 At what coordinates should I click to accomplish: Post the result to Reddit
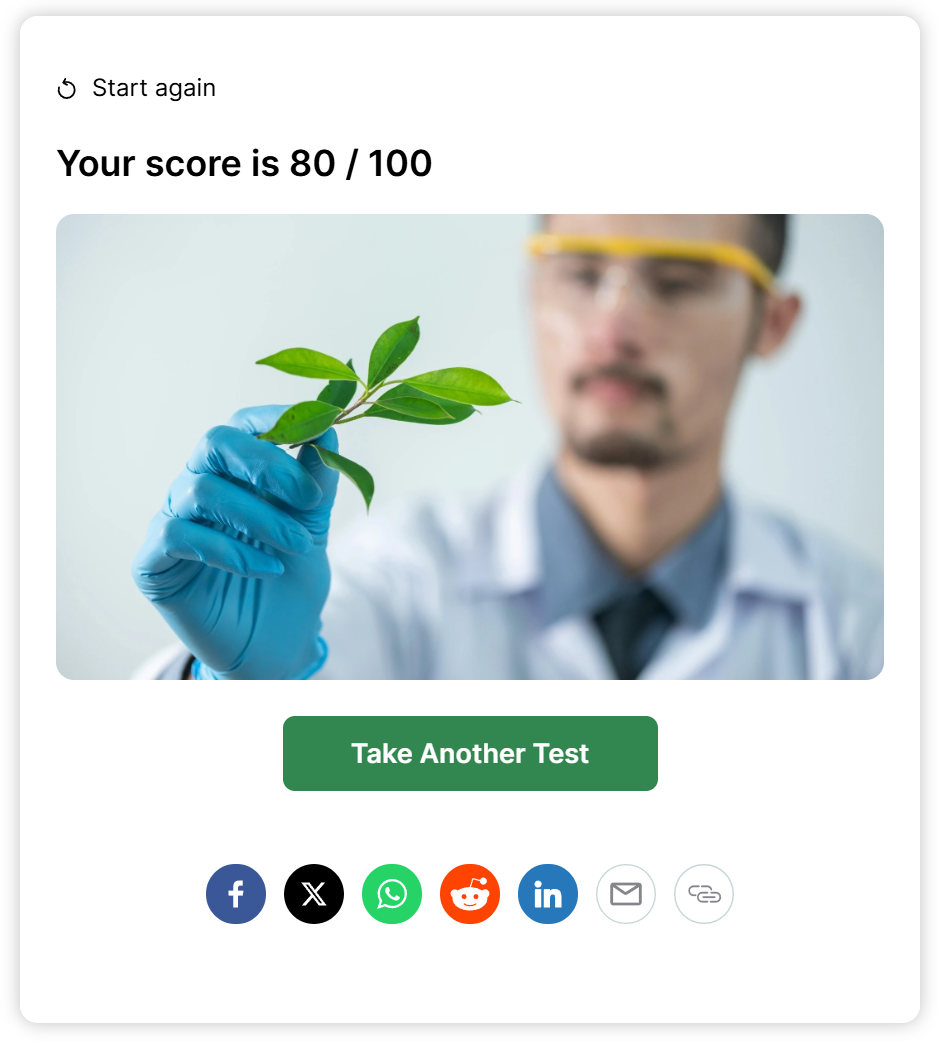470,894
